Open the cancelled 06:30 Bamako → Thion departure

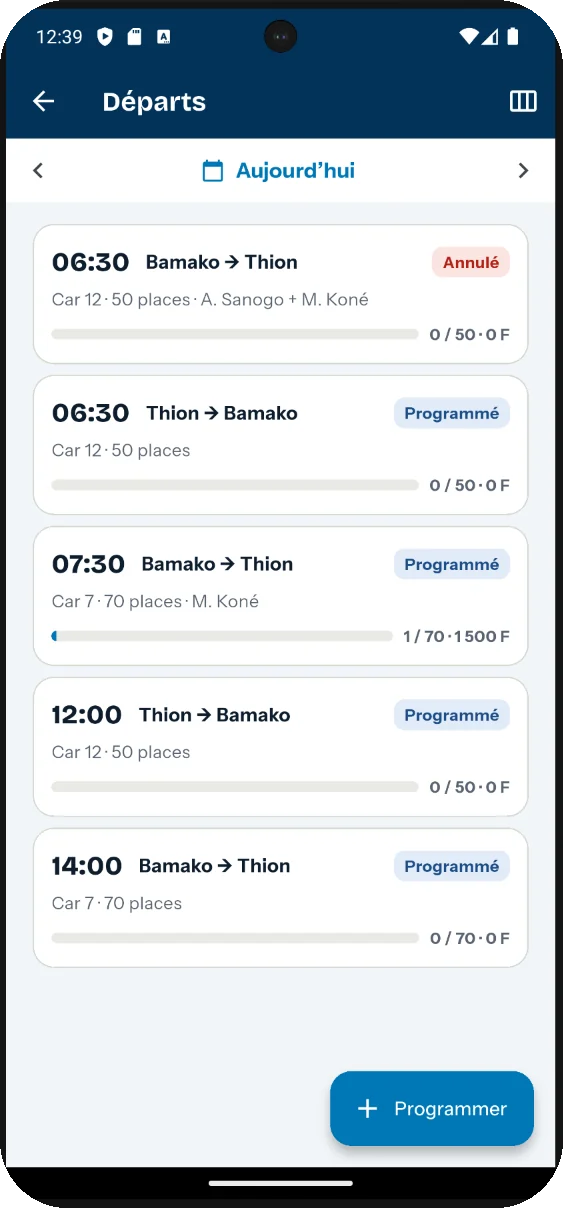[x=280, y=294]
